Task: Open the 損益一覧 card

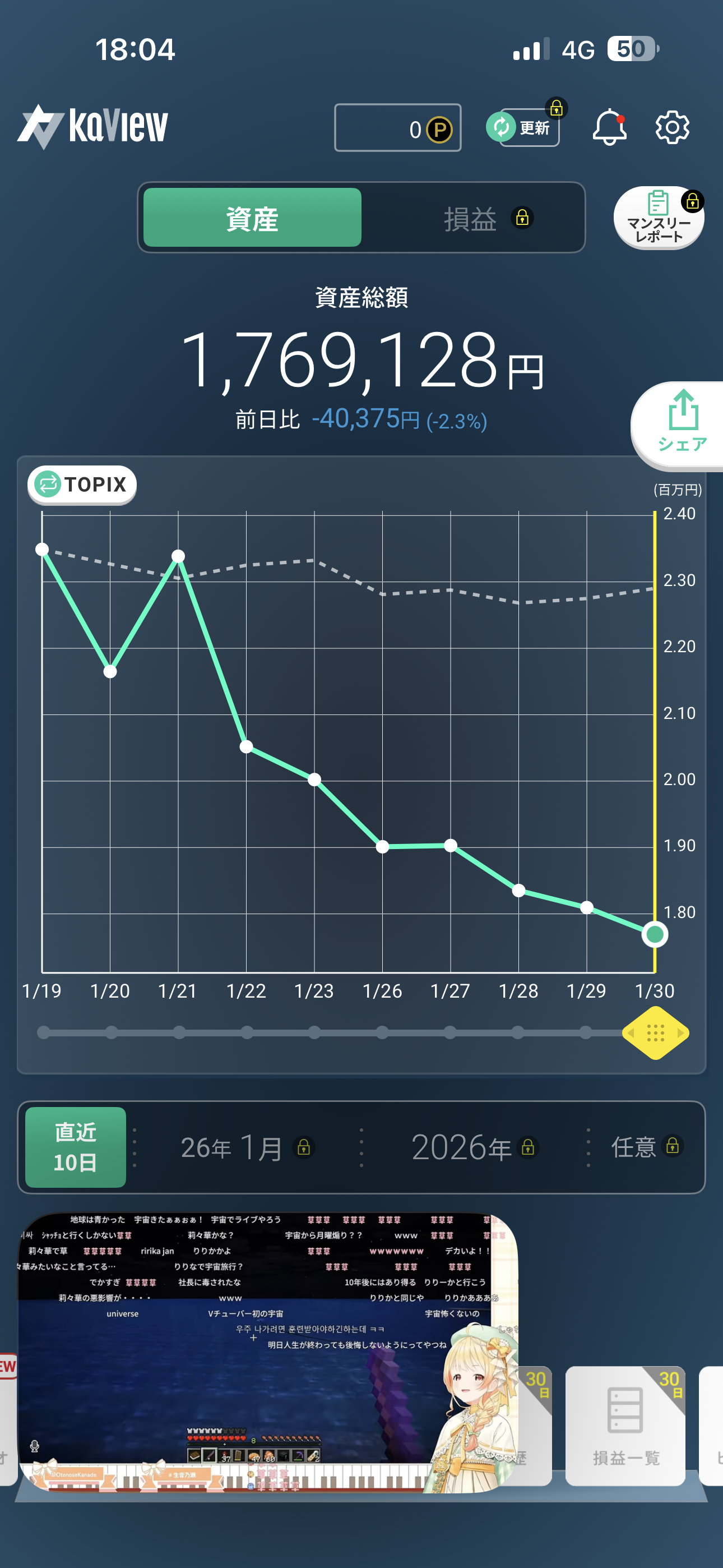Action: (625, 1426)
